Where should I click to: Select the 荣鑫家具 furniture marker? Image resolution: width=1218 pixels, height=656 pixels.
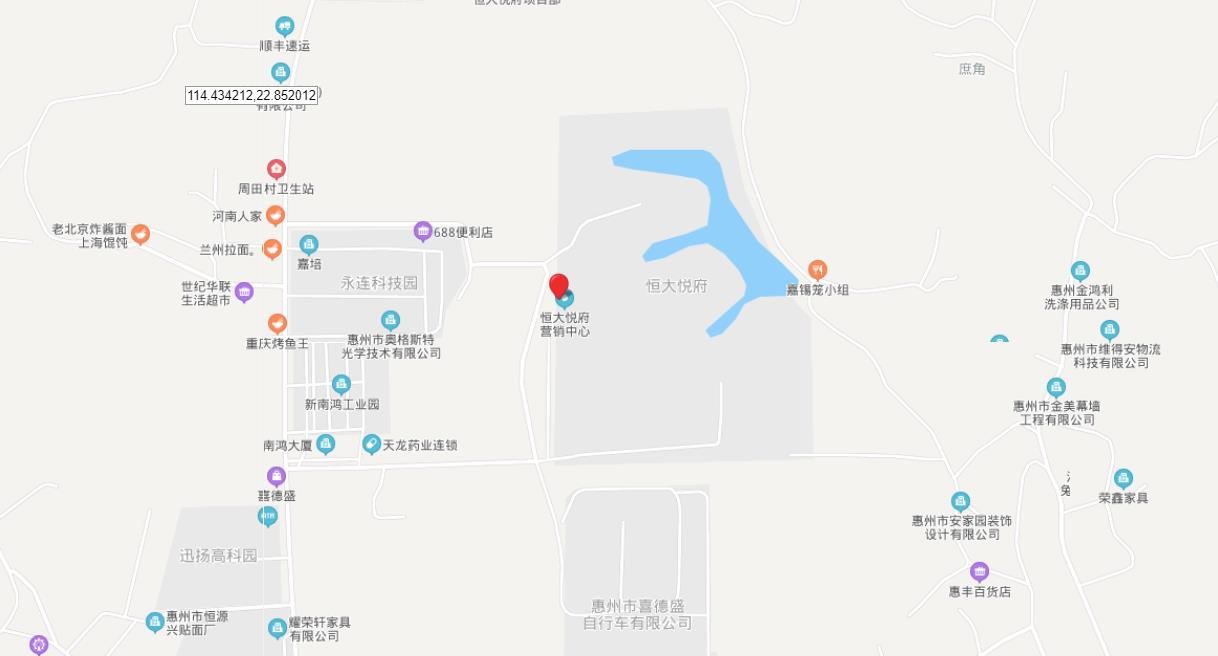(1123, 478)
